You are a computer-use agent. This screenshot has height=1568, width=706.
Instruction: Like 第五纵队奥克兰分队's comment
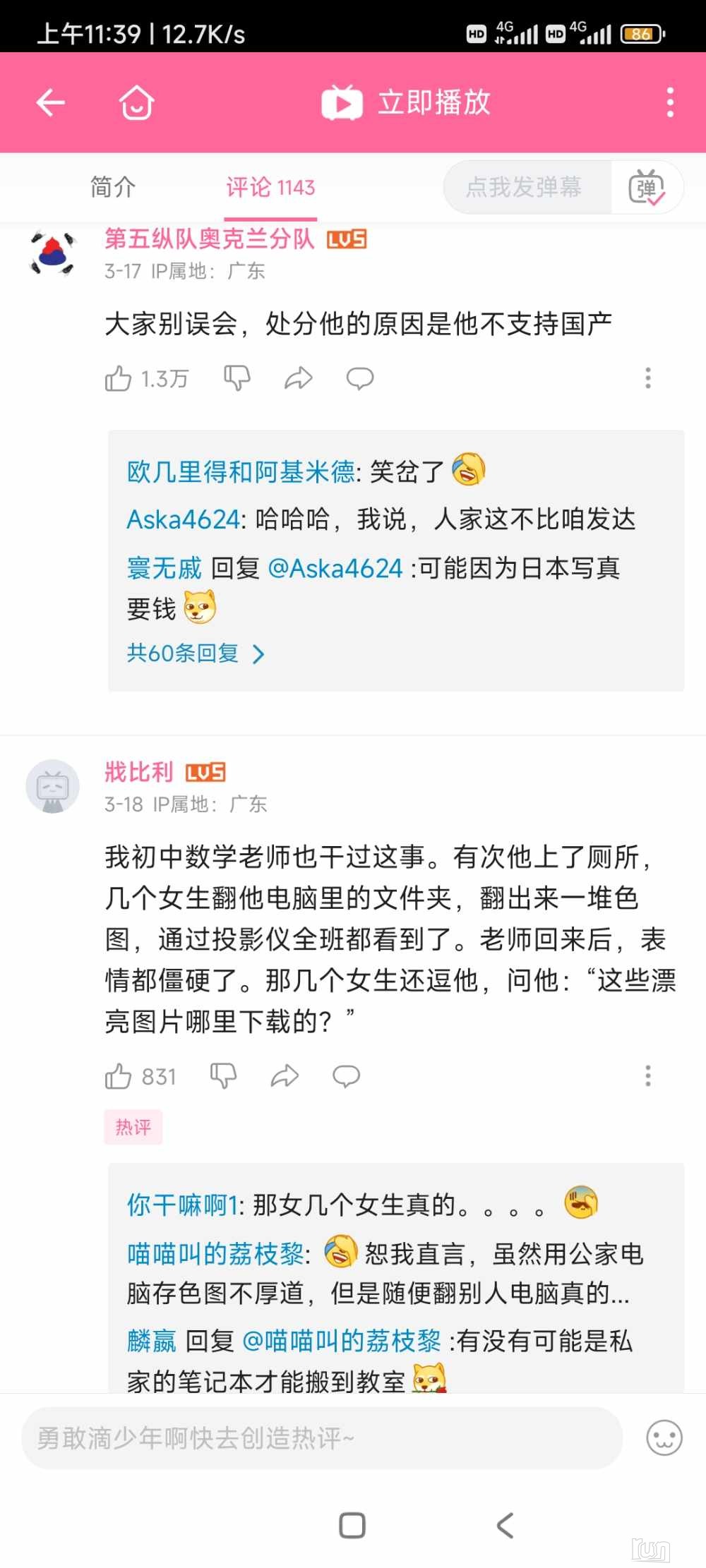[x=119, y=379]
